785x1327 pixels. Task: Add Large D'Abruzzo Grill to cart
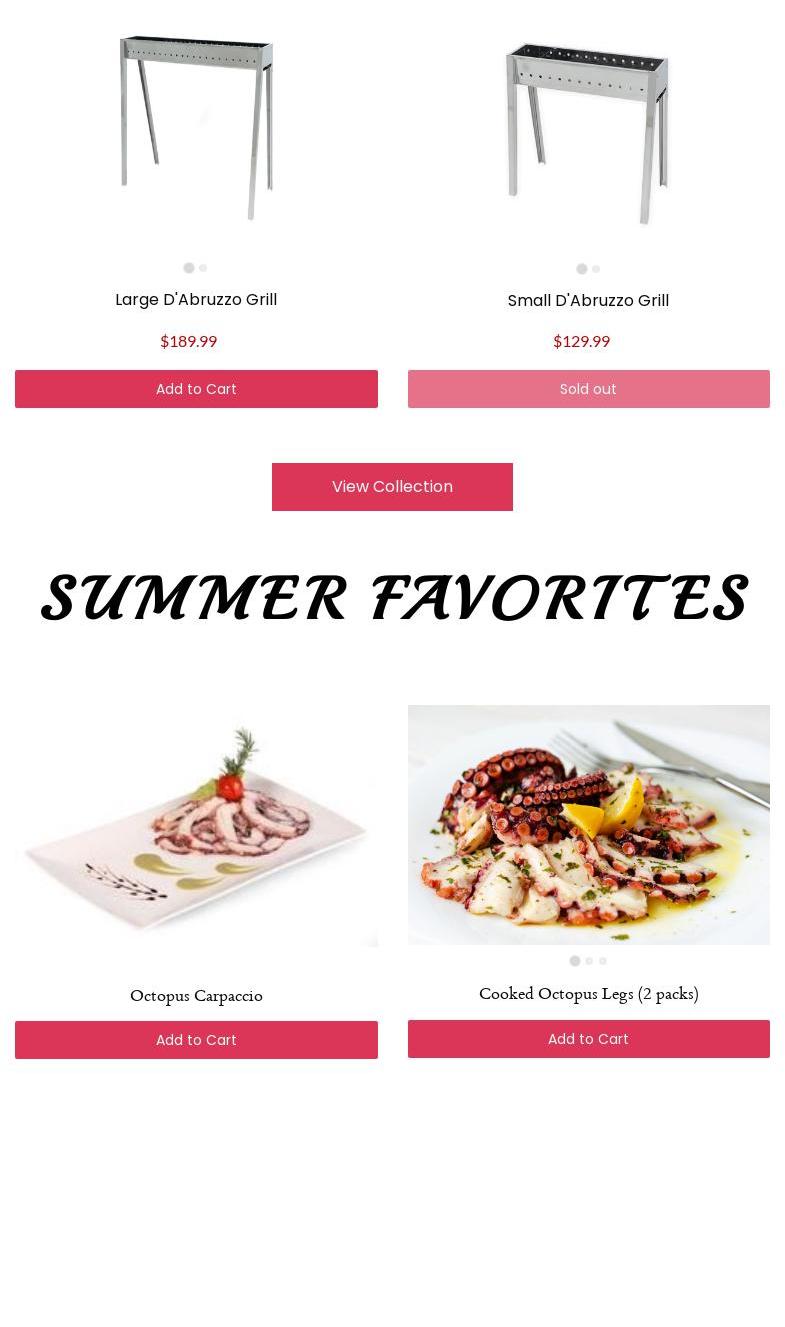(196, 389)
